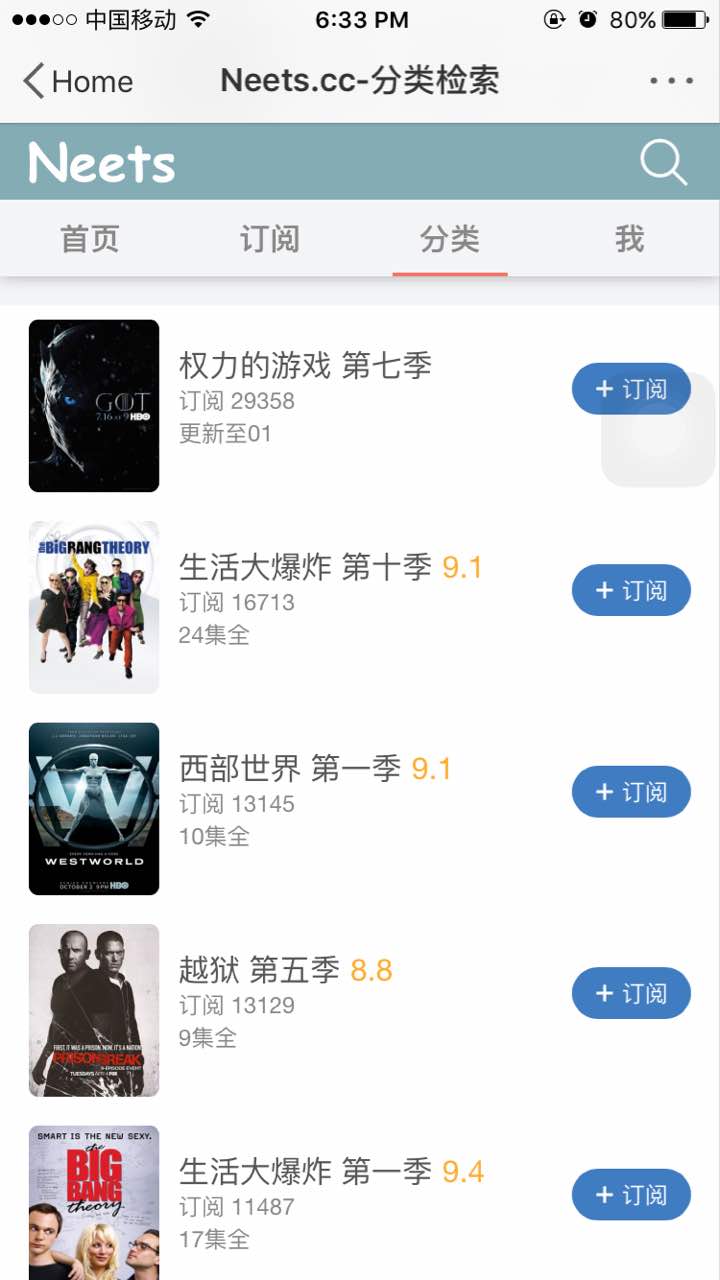The height and width of the screenshot is (1280, 720).
Task: Open the 我 tab
Action: (630, 239)
